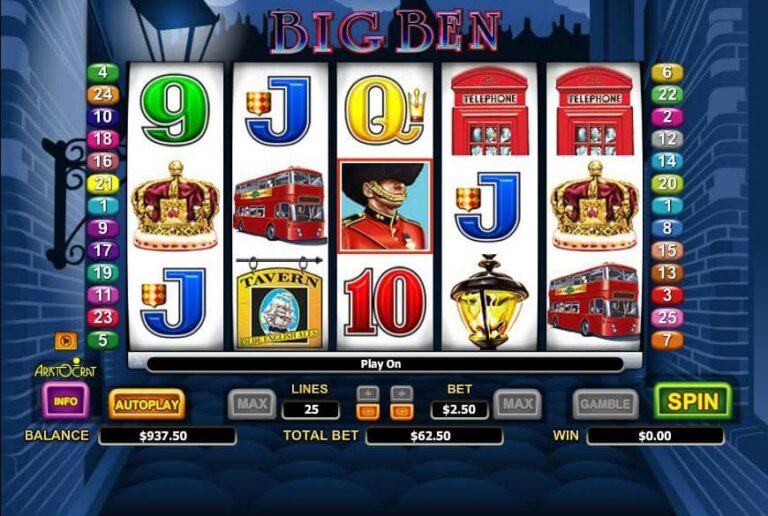Increase the number of lines with plus
This screenshot has height=516, width=768.
point(367,393)
